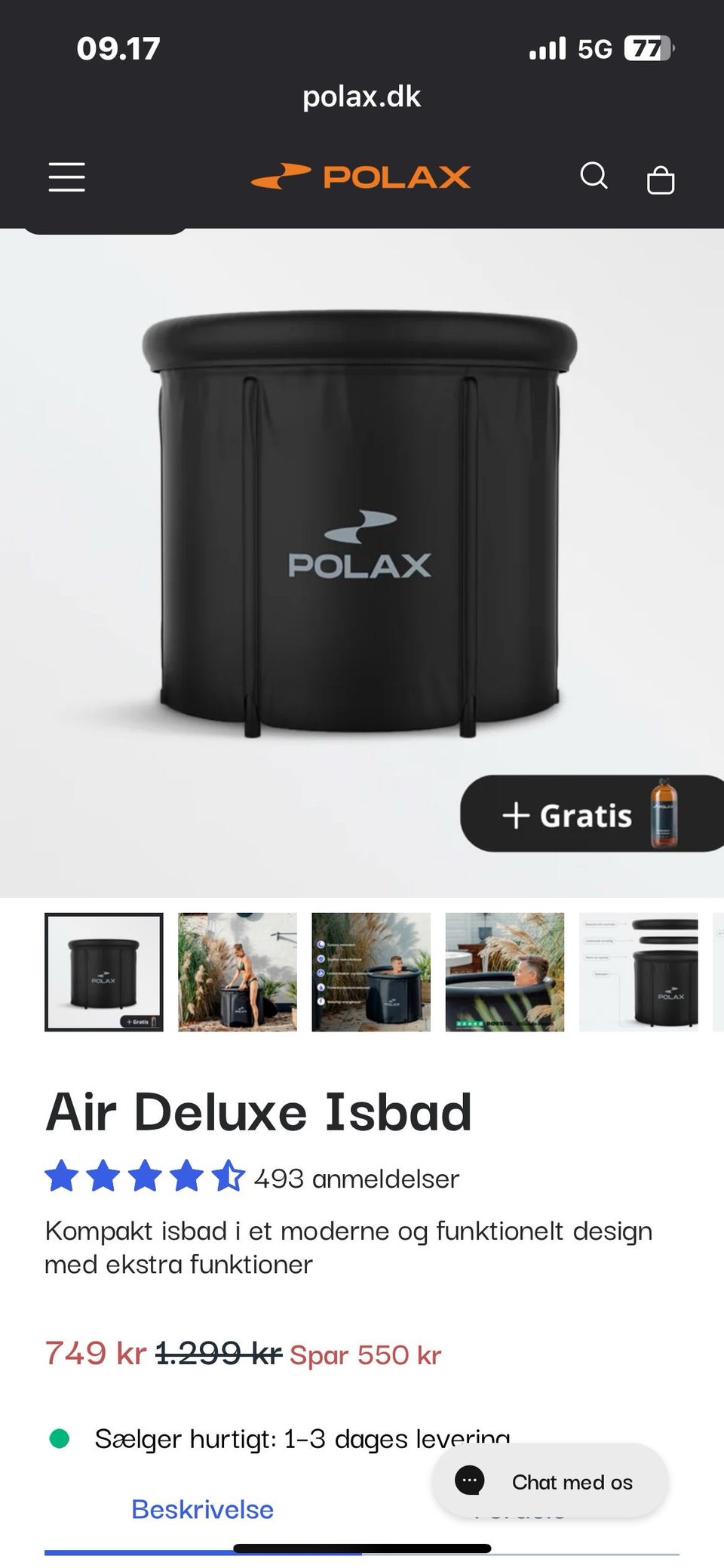Image resolution: width=724 pixels, height=1568 pixels.
Task: Click the 'Spar 550 kr' discount label
Action: [366, 1354]
